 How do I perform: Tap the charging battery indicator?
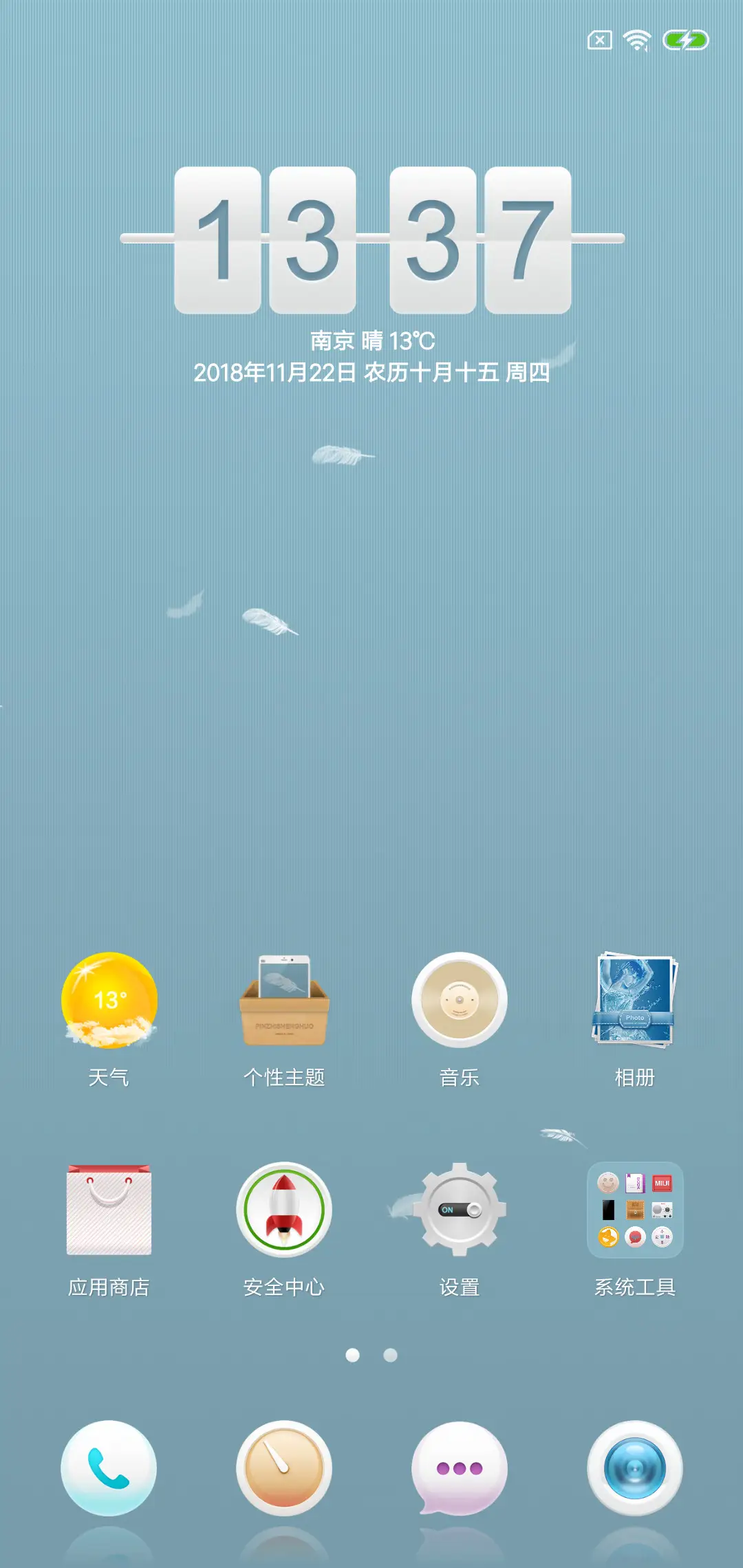(685, 40)
